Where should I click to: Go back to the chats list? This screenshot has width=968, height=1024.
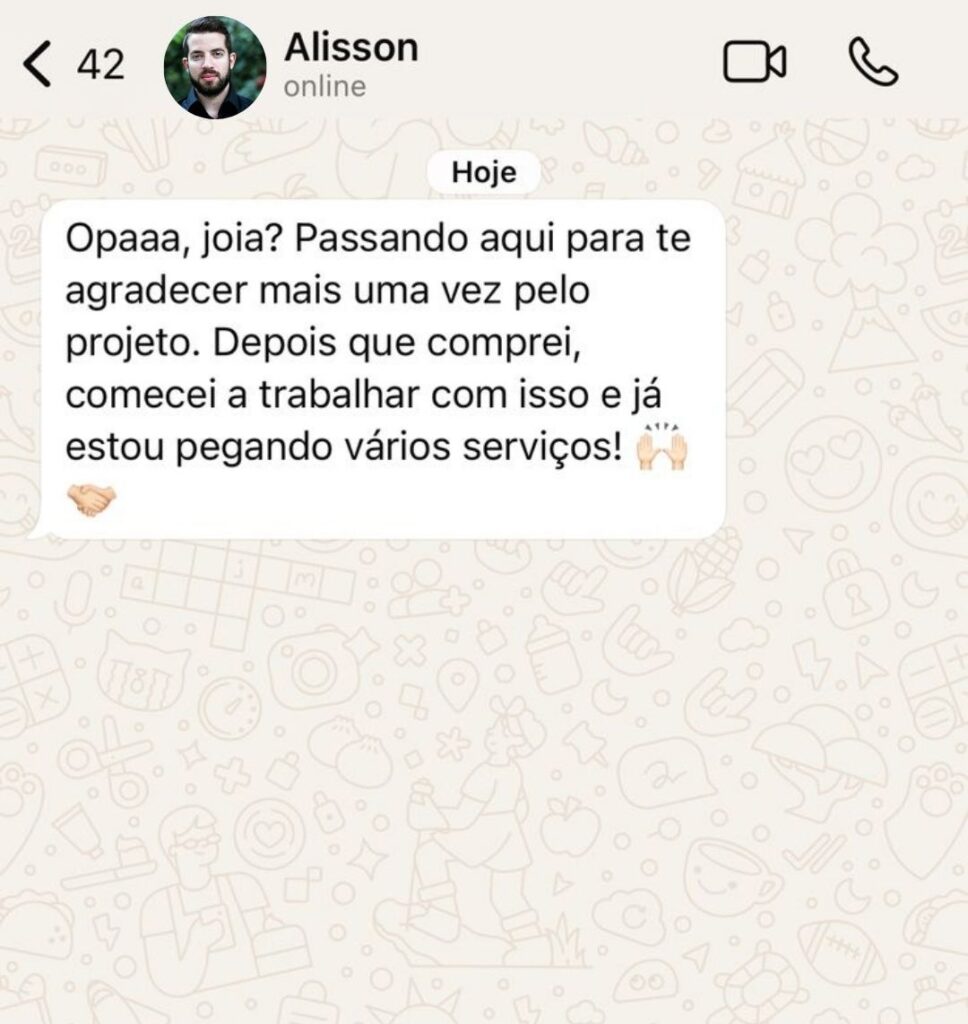click(38, 65)
